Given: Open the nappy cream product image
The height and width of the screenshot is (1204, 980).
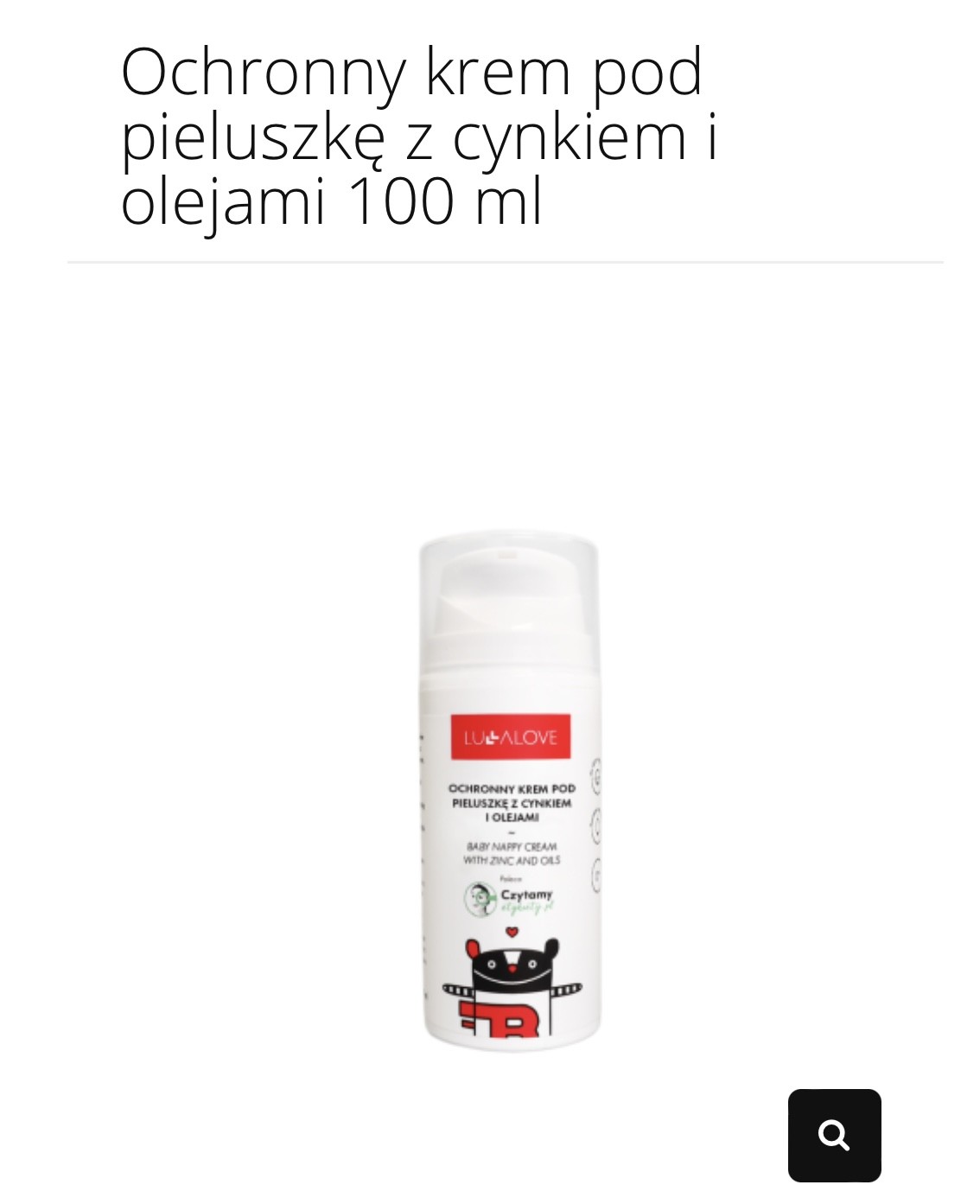Looking at the screenshot, I should [510, 791].
